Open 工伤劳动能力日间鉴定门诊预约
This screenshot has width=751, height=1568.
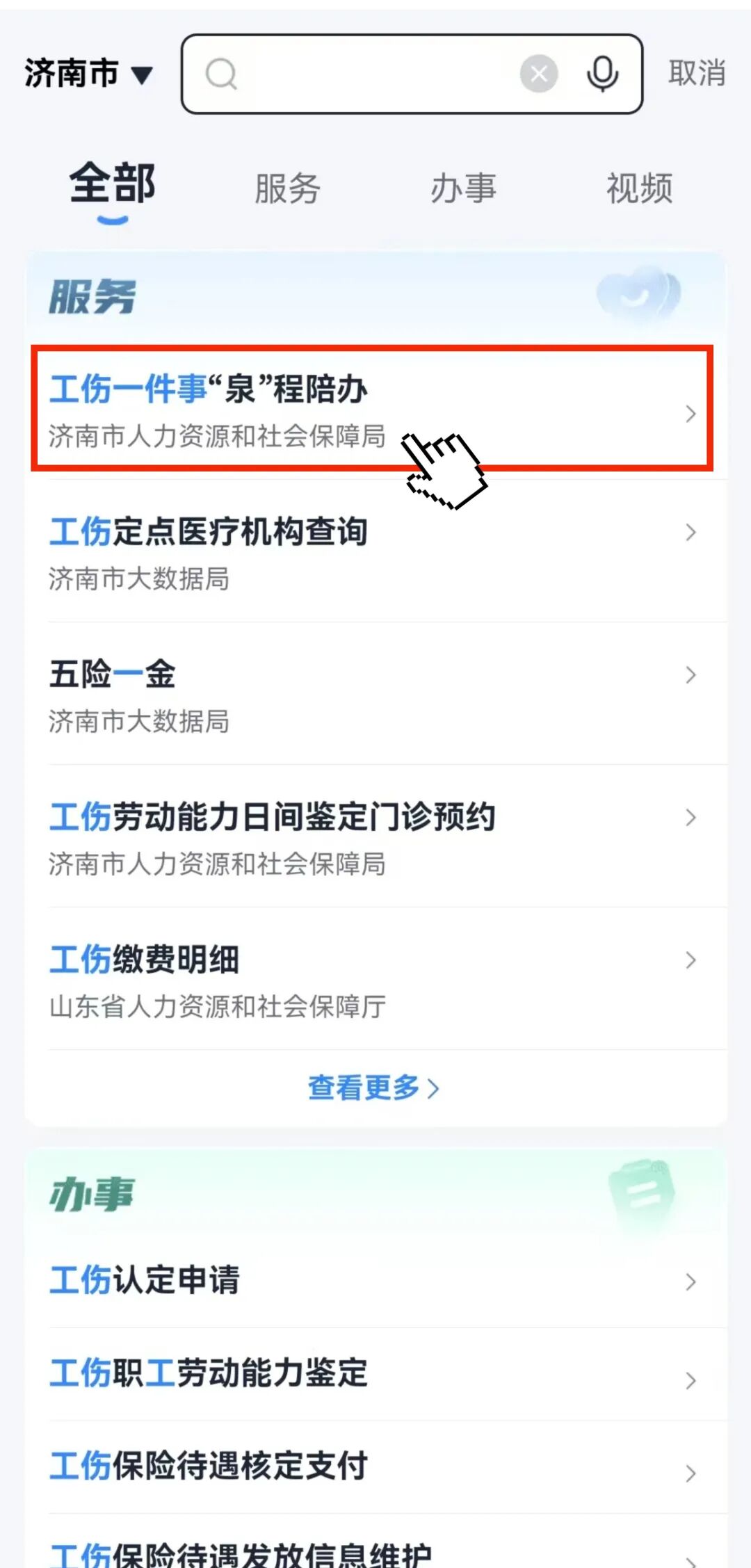pyautogui.click(x=372, y=836)
